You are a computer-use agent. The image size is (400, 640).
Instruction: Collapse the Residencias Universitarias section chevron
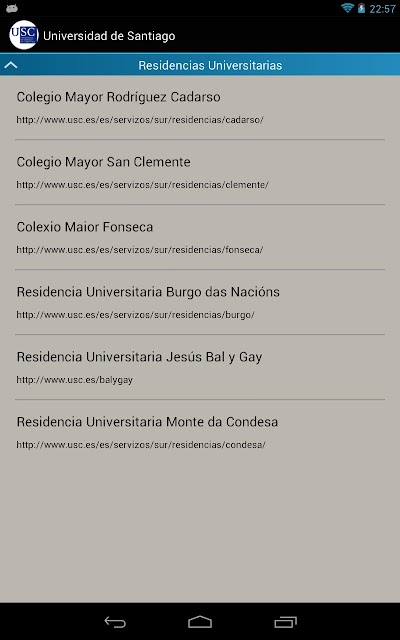pos(11,65)
